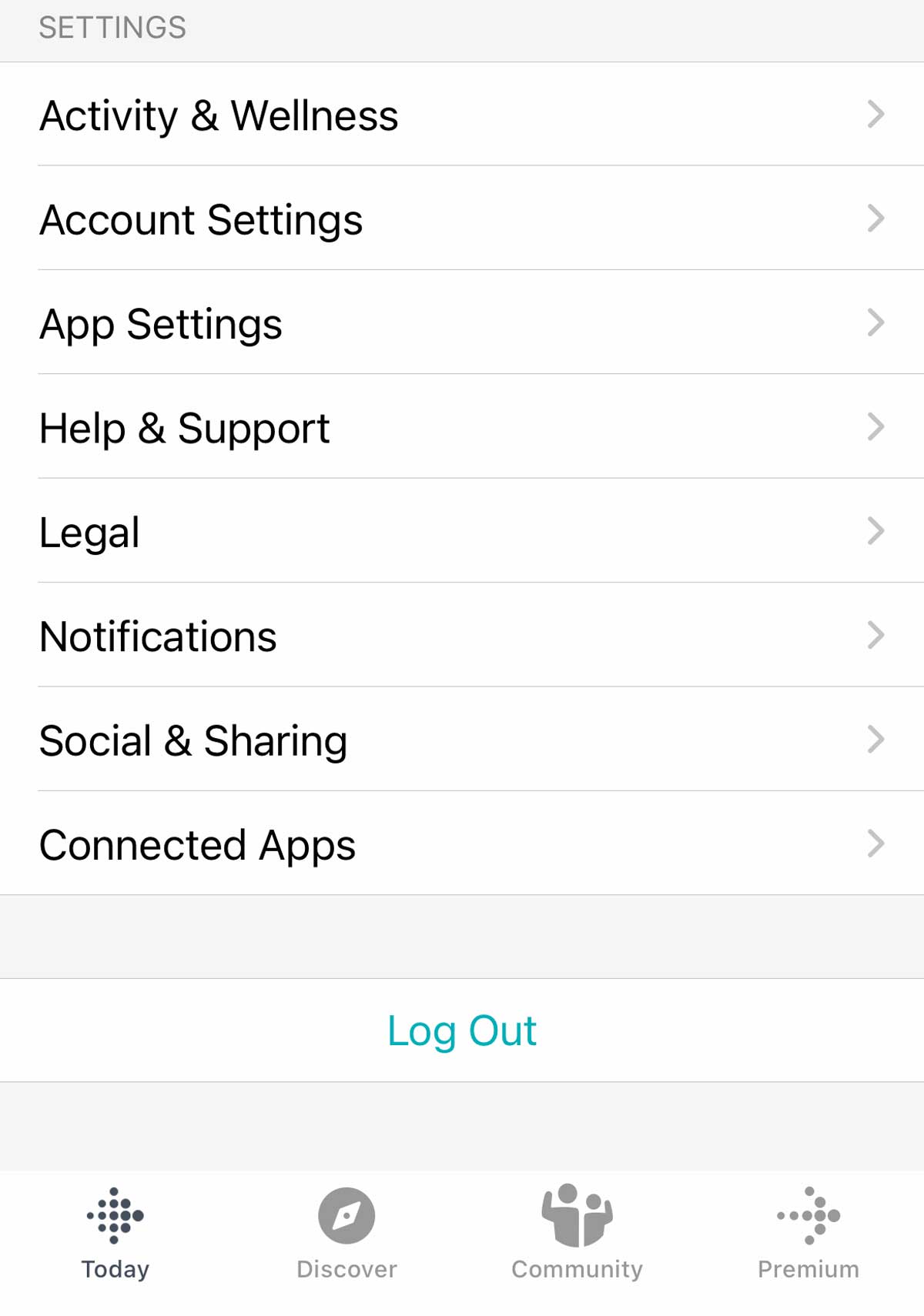Open Notifications using its disclosure arrow

point(876,635)
